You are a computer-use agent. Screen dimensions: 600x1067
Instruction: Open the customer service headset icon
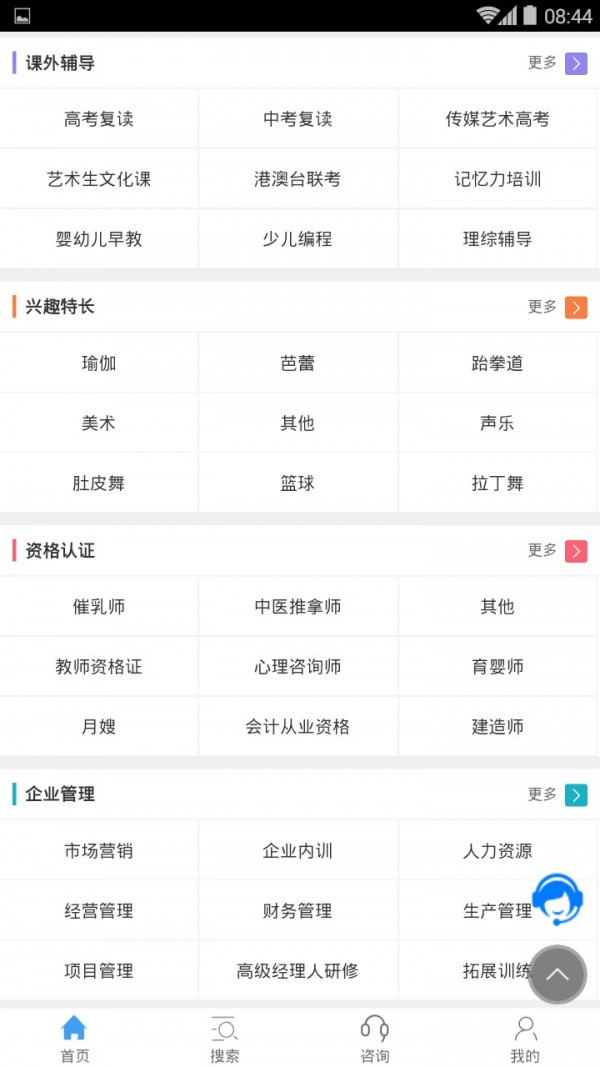(557, 897)
